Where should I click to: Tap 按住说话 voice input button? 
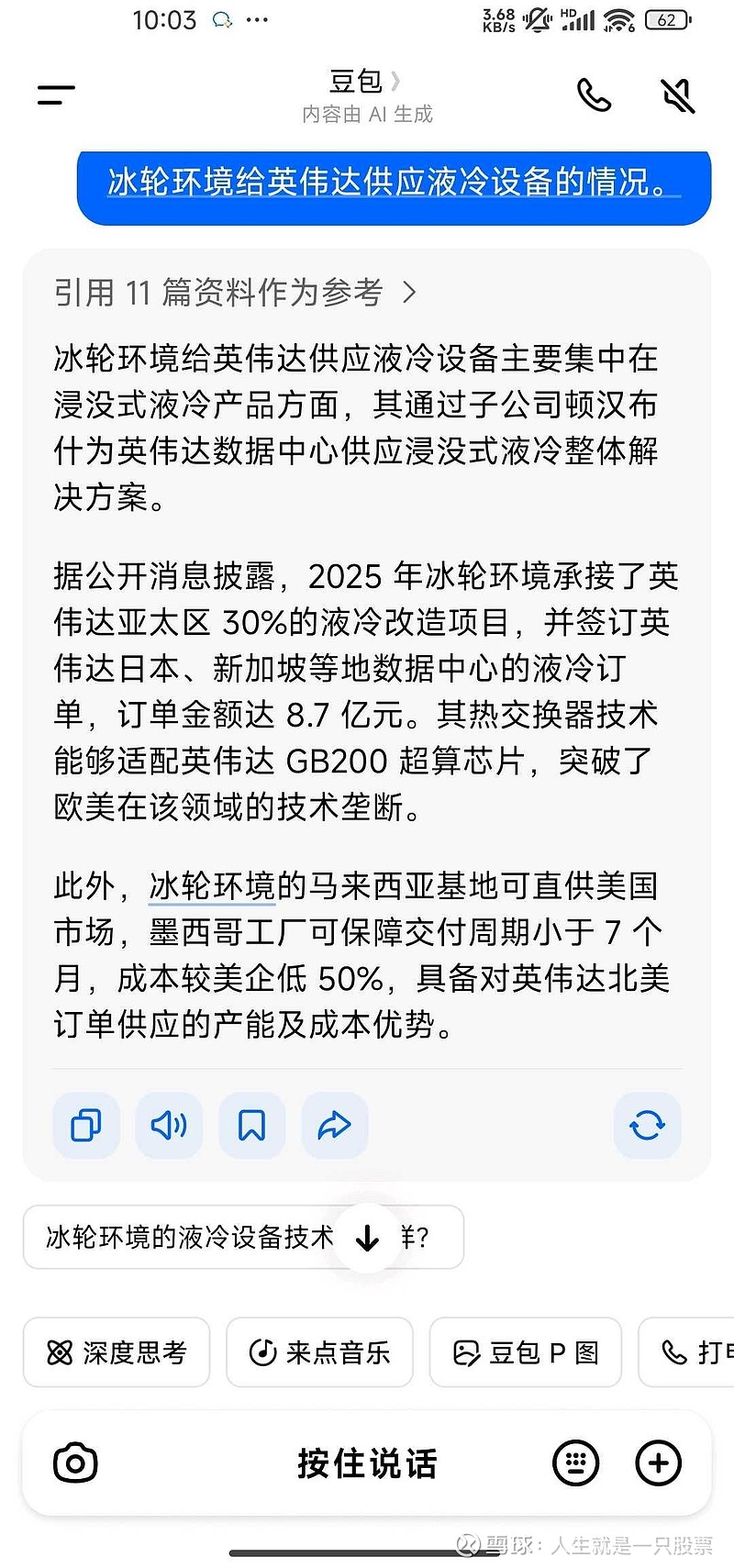tap(367, 1462)
